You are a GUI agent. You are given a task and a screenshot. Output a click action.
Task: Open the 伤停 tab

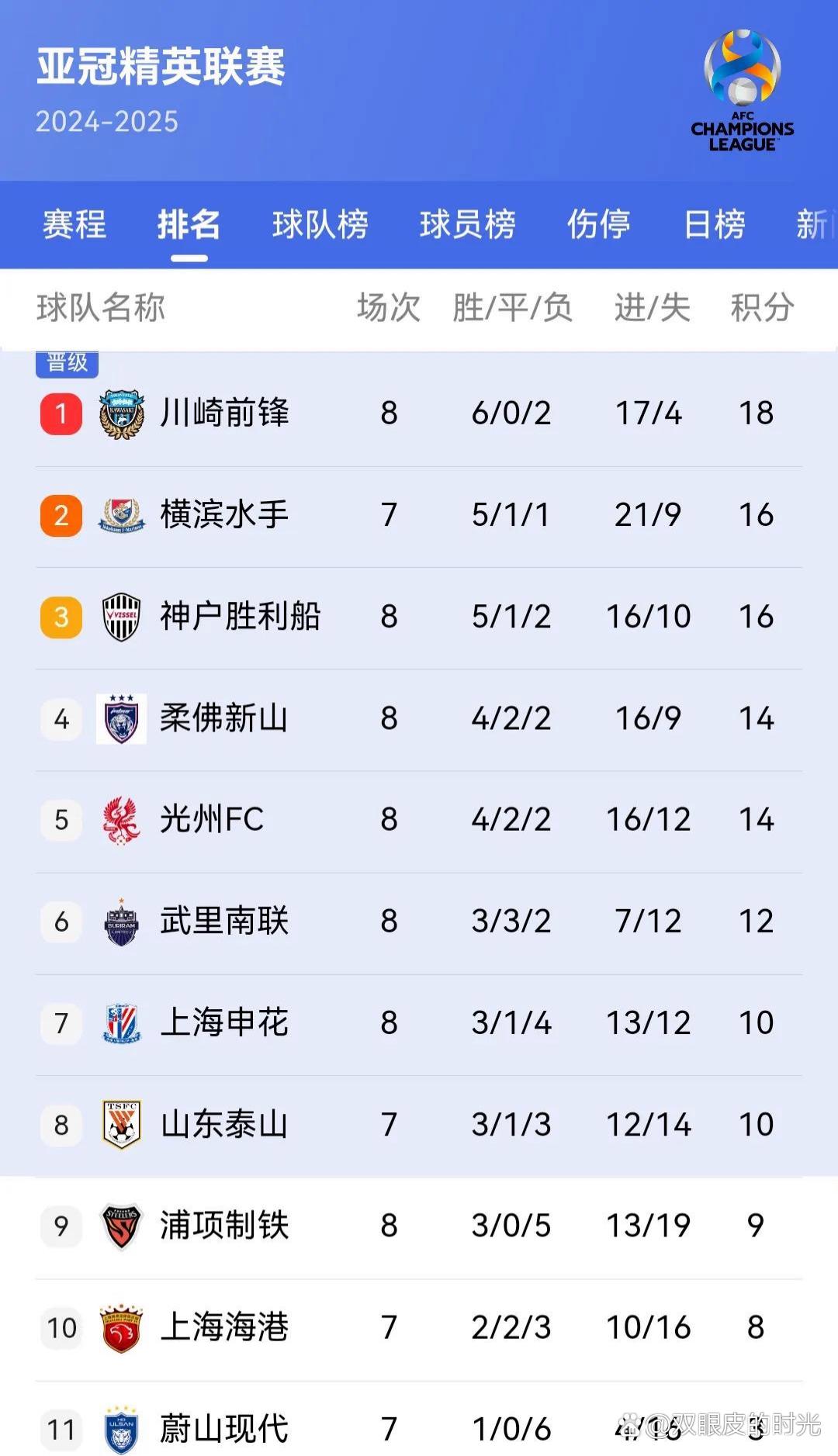599,226
